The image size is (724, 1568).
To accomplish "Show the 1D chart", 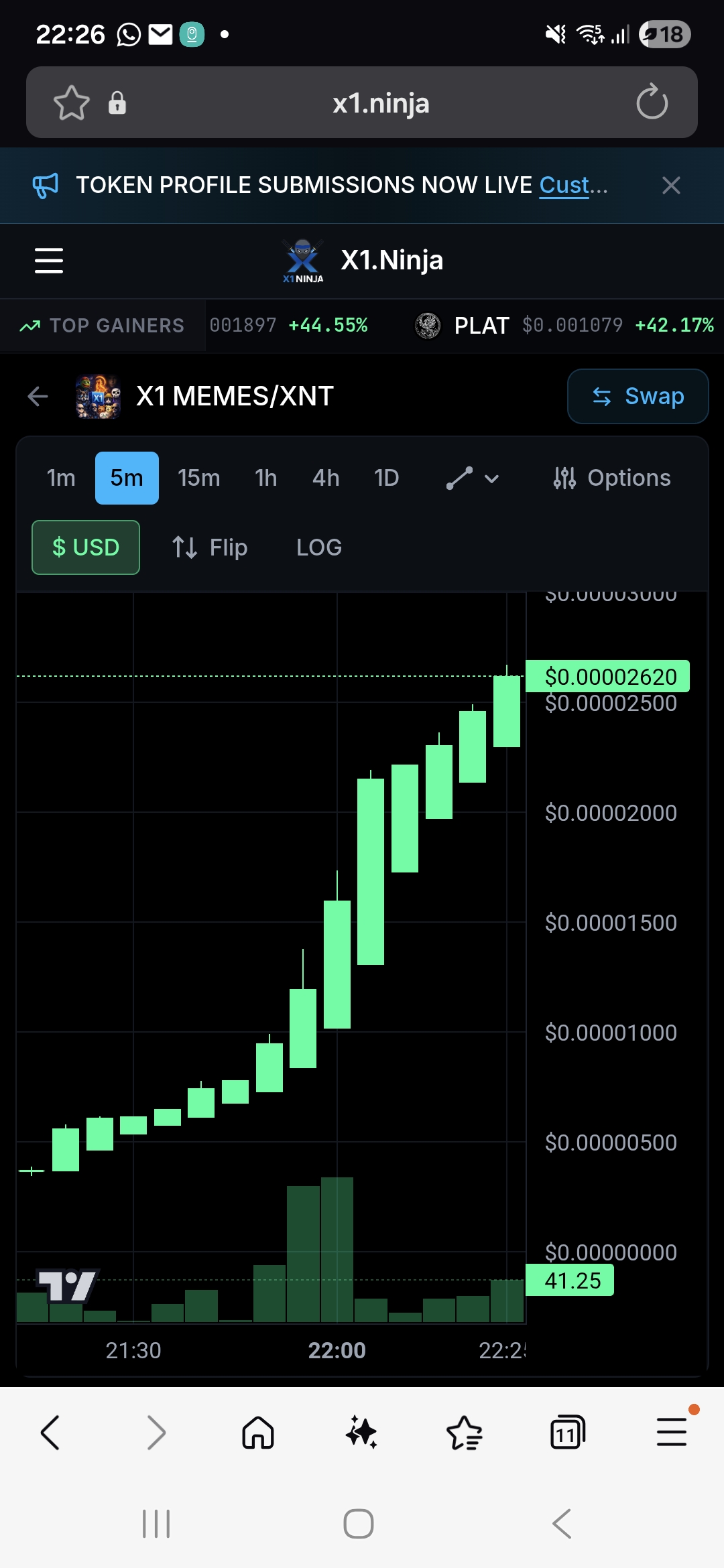I will [386, 478].
